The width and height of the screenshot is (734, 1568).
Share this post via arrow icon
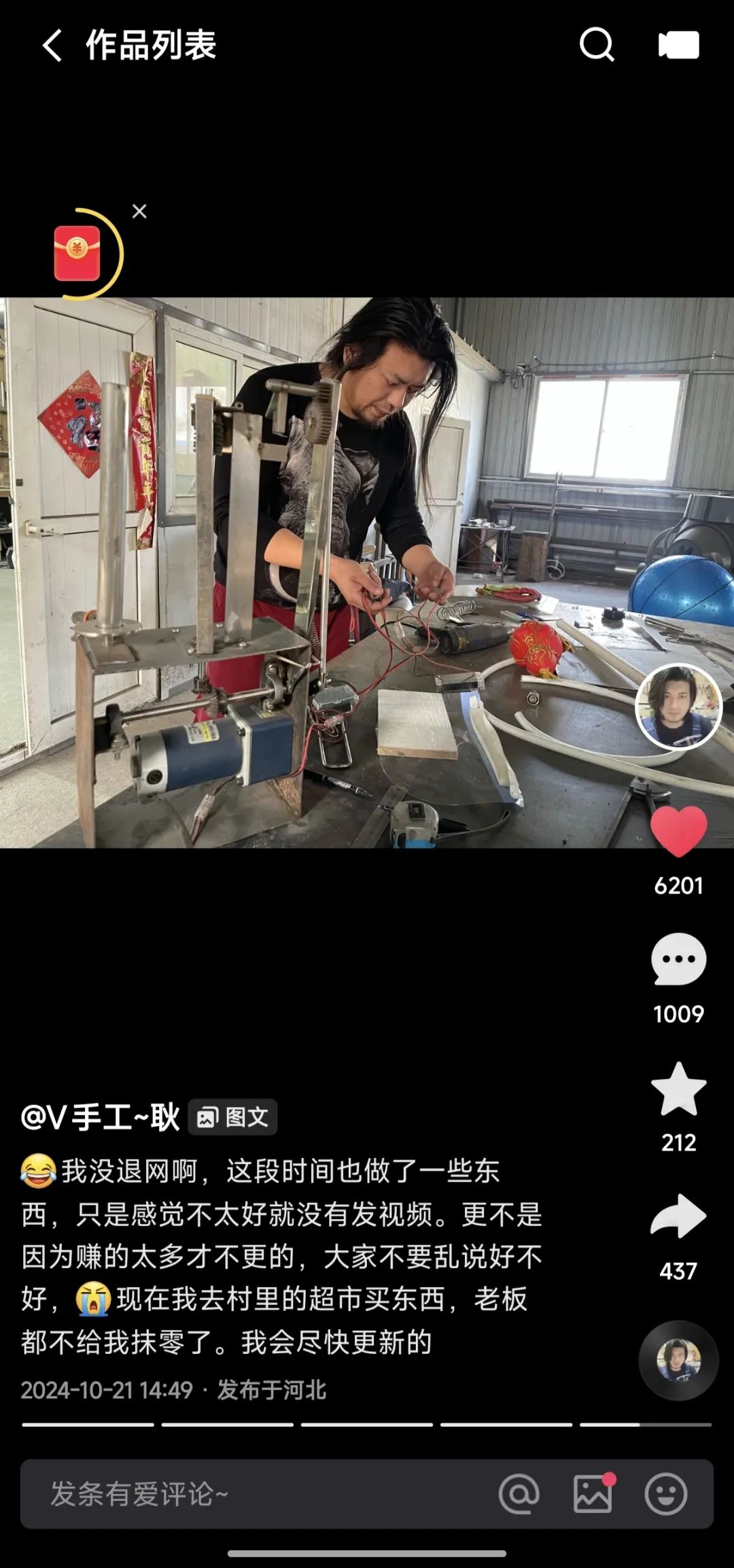pyautogui.click(x=678, y=1216)
